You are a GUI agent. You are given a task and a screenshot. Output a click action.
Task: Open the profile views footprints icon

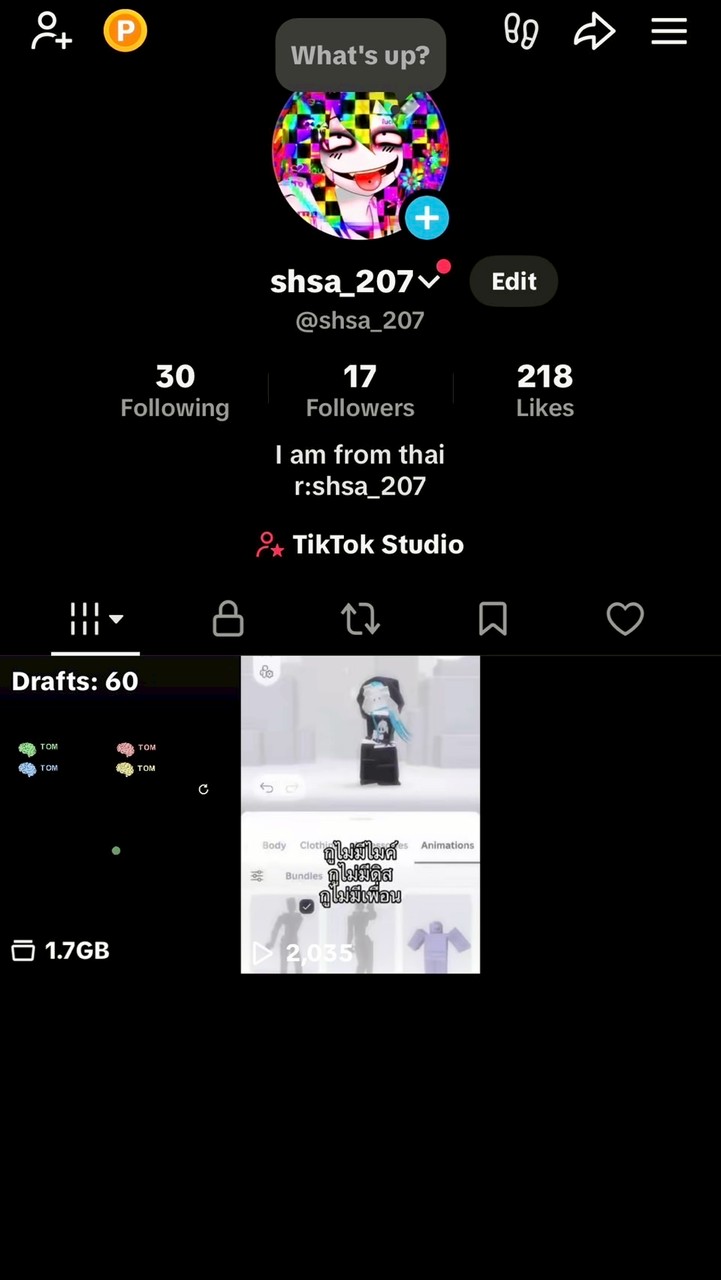tap(521, 31)
